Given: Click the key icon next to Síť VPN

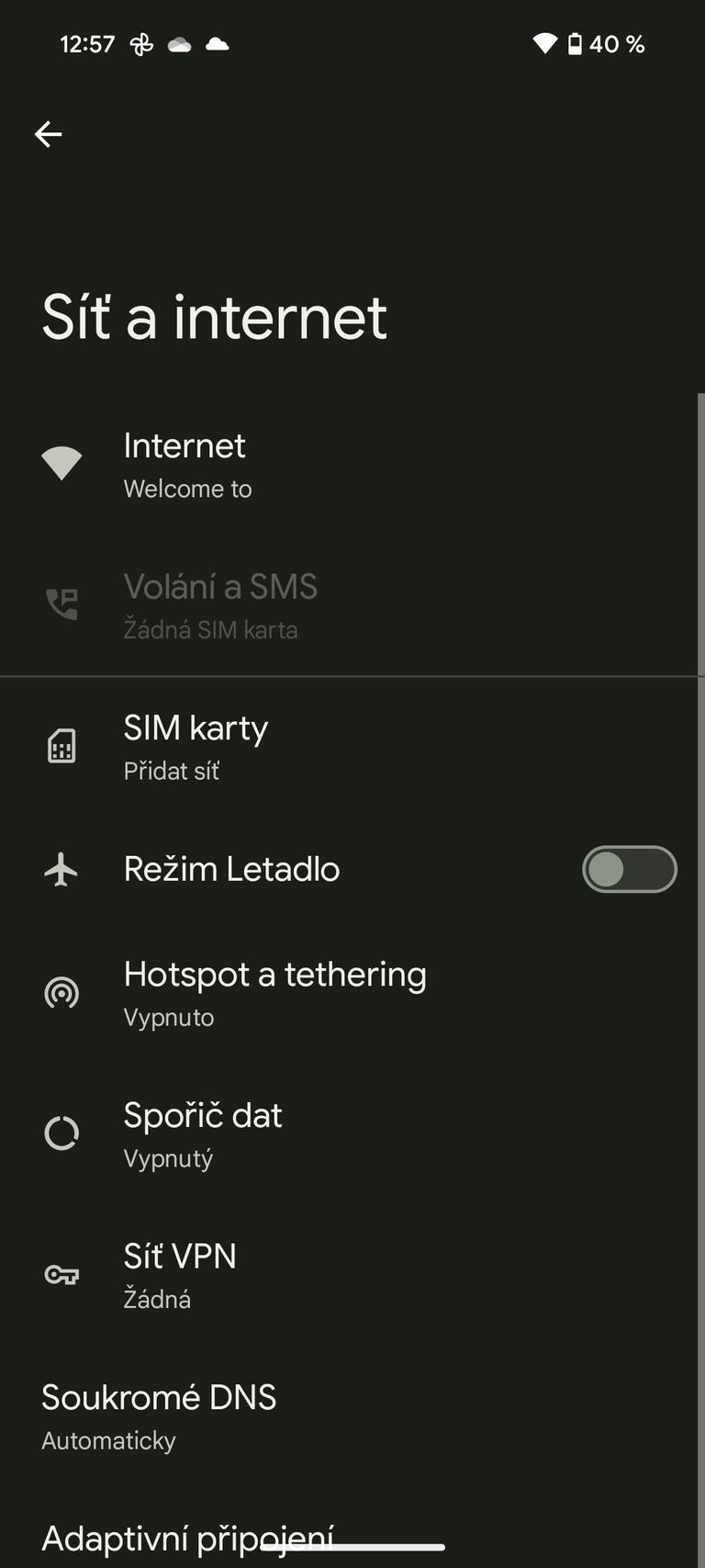Looking at the screenshot, I should [62, 1274].
